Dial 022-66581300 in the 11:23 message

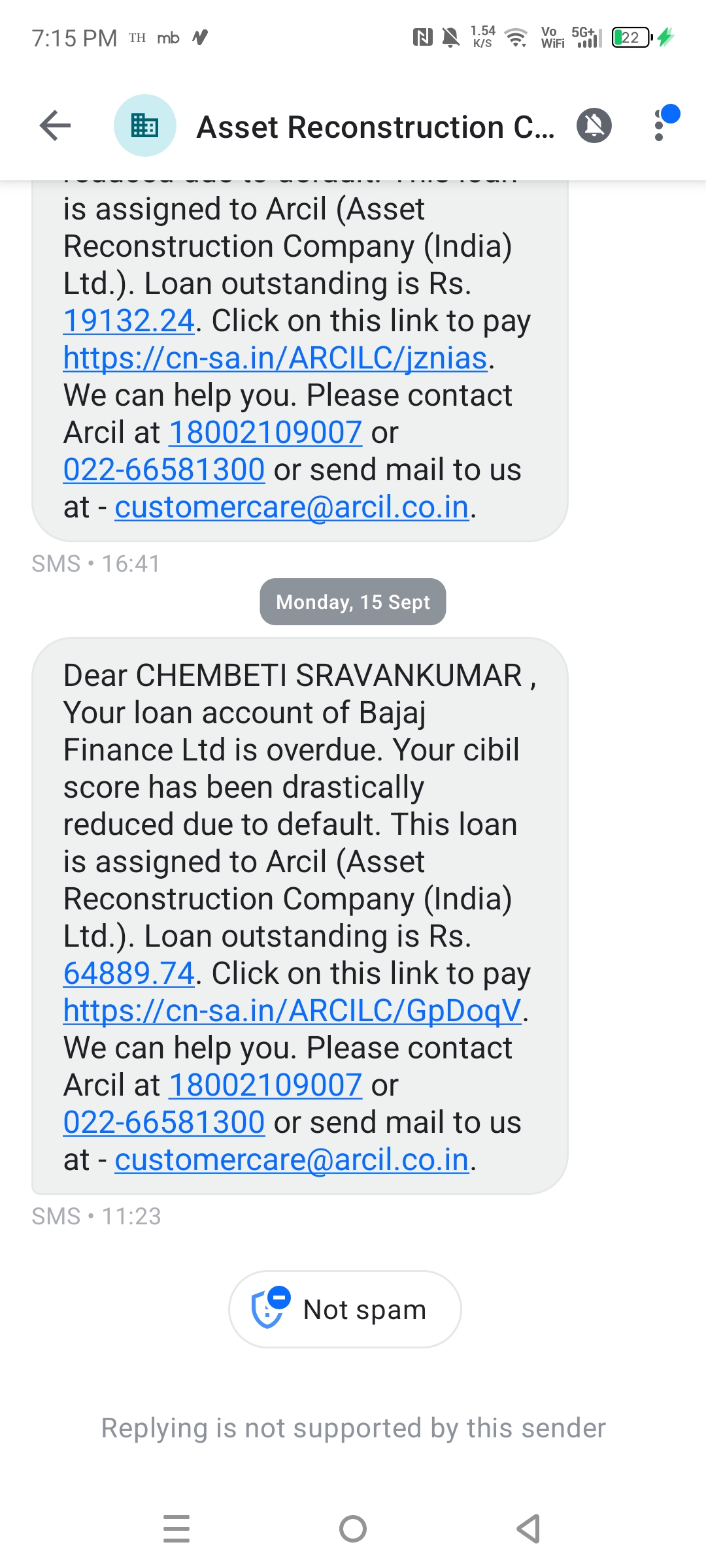tap(164, 1122)
